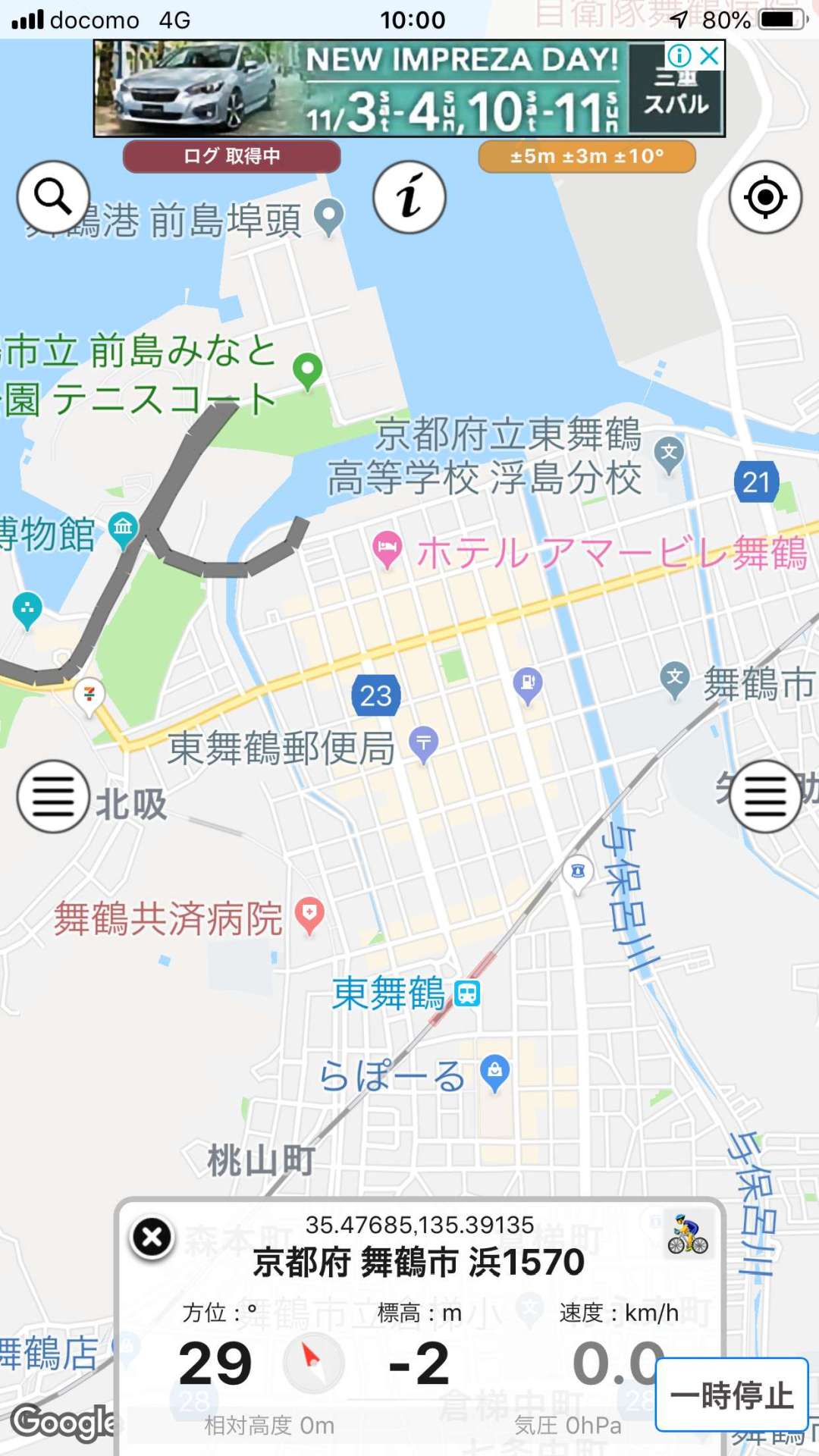
Task: Open the left hamburger menu
Action: [53, 797]
